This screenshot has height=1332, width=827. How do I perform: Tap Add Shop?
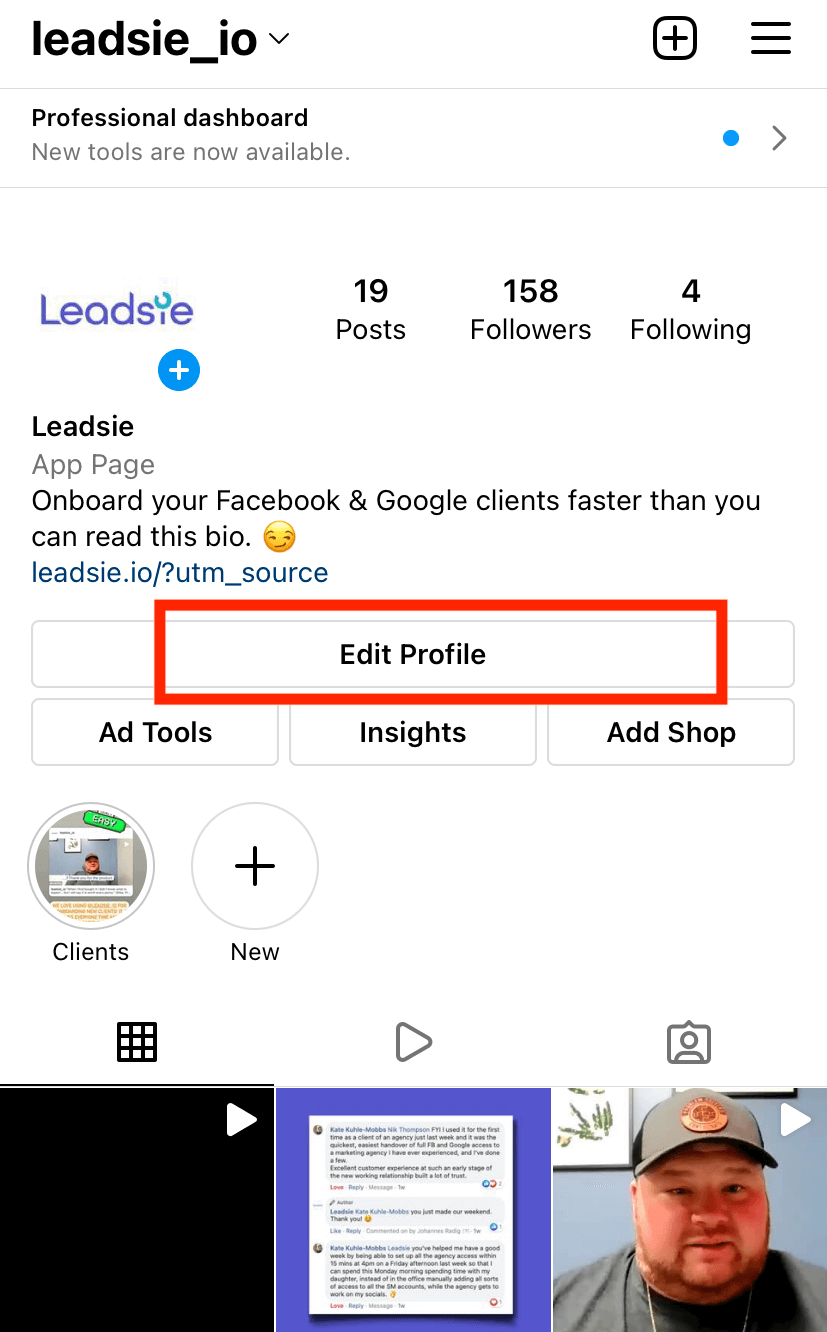tap(671, 732)
